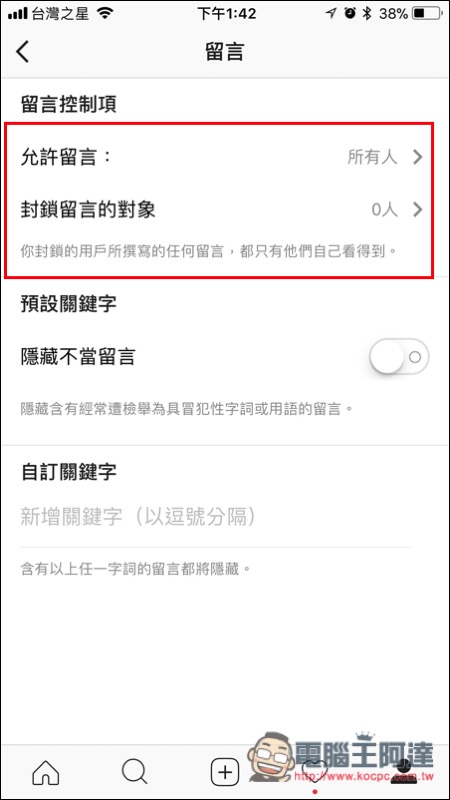Open the search tab
The height and width of the screenshot is (800, 450).
pyautogui.click(x=135, y=772)
